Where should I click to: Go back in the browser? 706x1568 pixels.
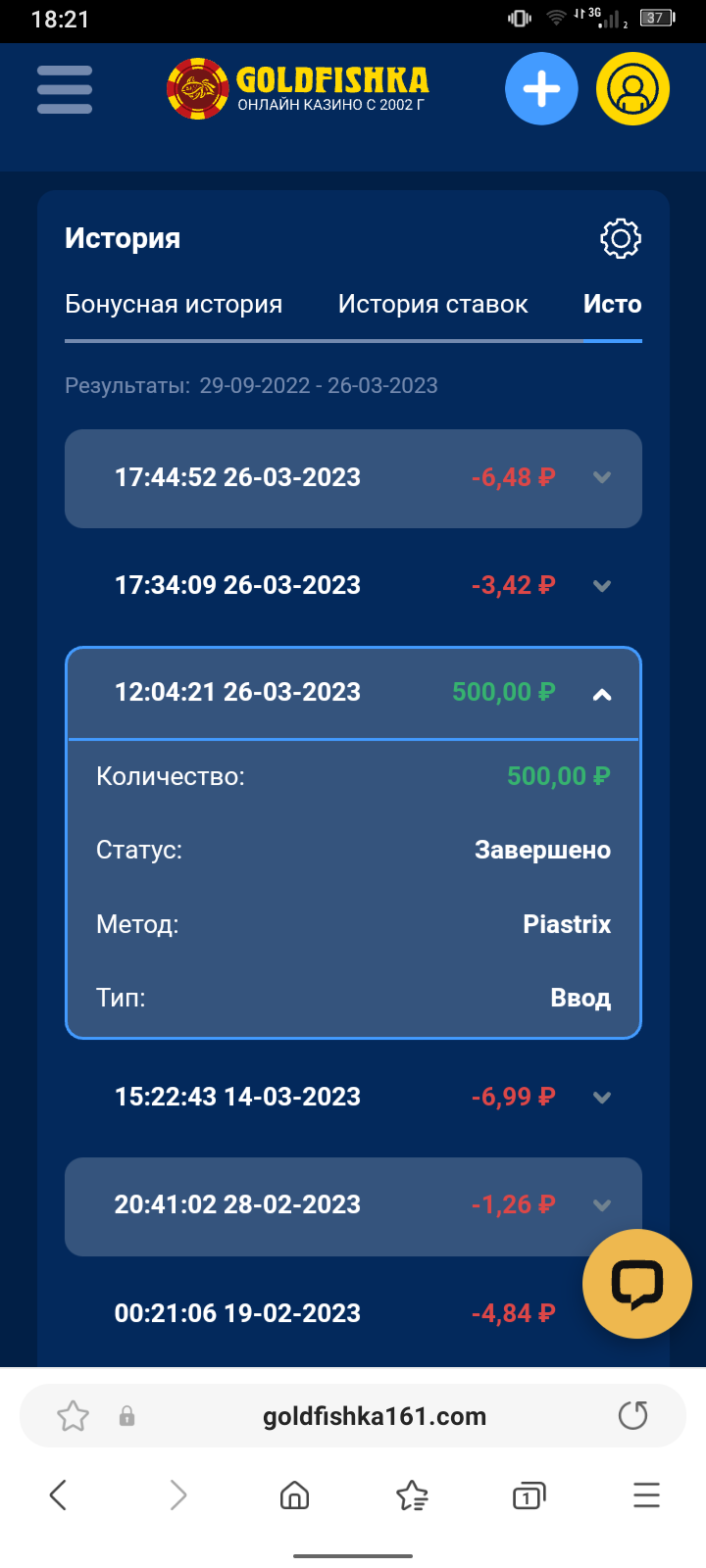(x=59, y=1495)
